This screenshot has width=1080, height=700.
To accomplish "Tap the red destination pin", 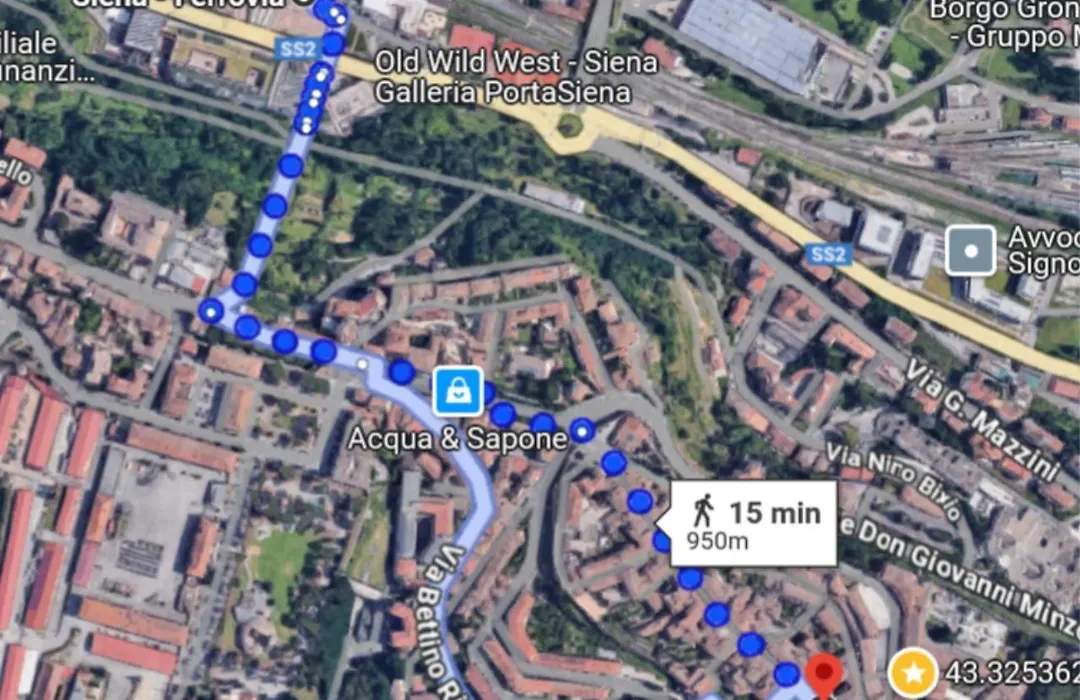I will coord(825,676).
